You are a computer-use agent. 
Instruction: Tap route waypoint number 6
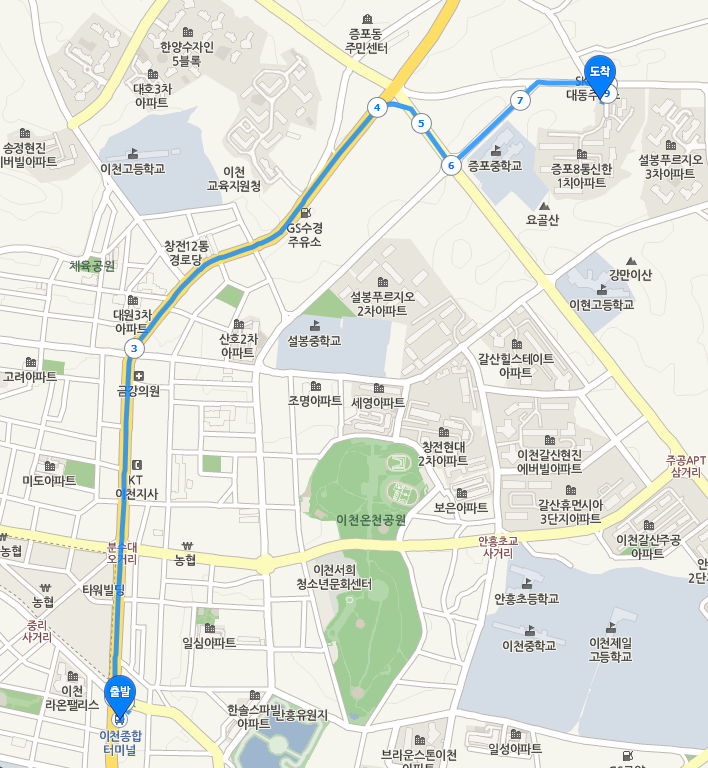[x=452, y=165]
